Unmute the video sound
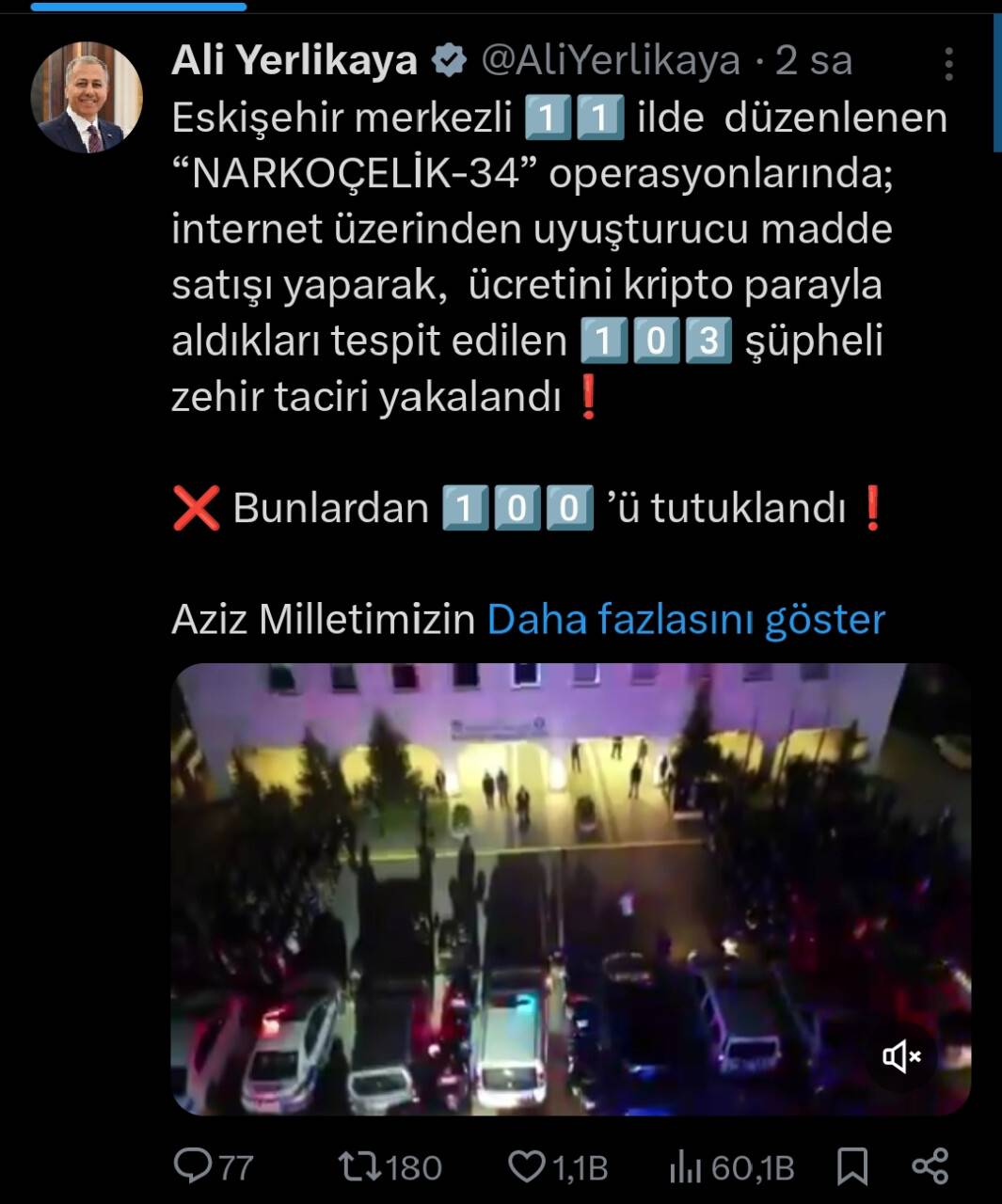 pyautogui.click(x=900, y=1057)
